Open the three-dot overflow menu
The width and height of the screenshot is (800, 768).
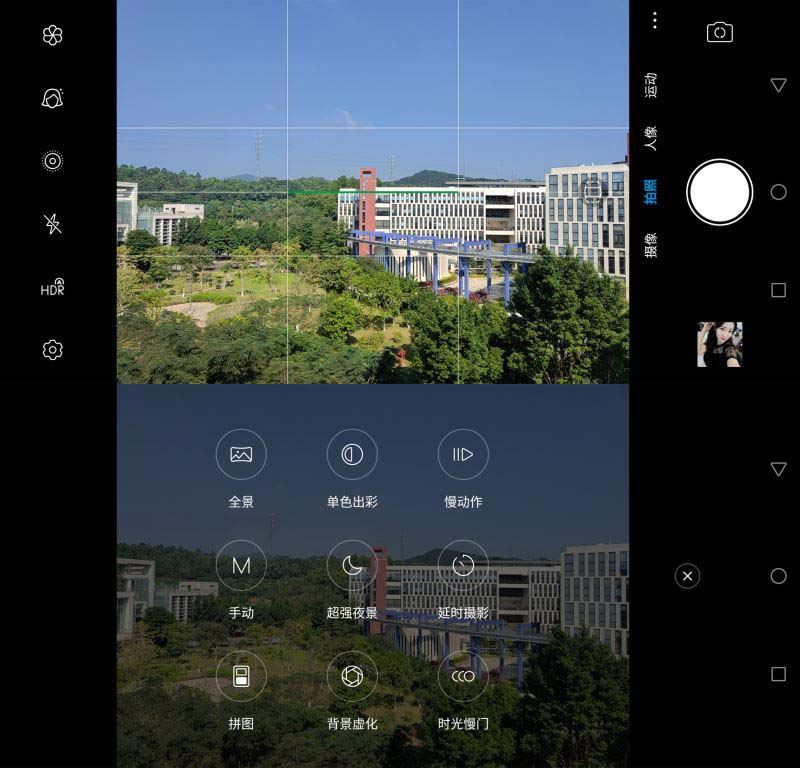pos(655,21)
